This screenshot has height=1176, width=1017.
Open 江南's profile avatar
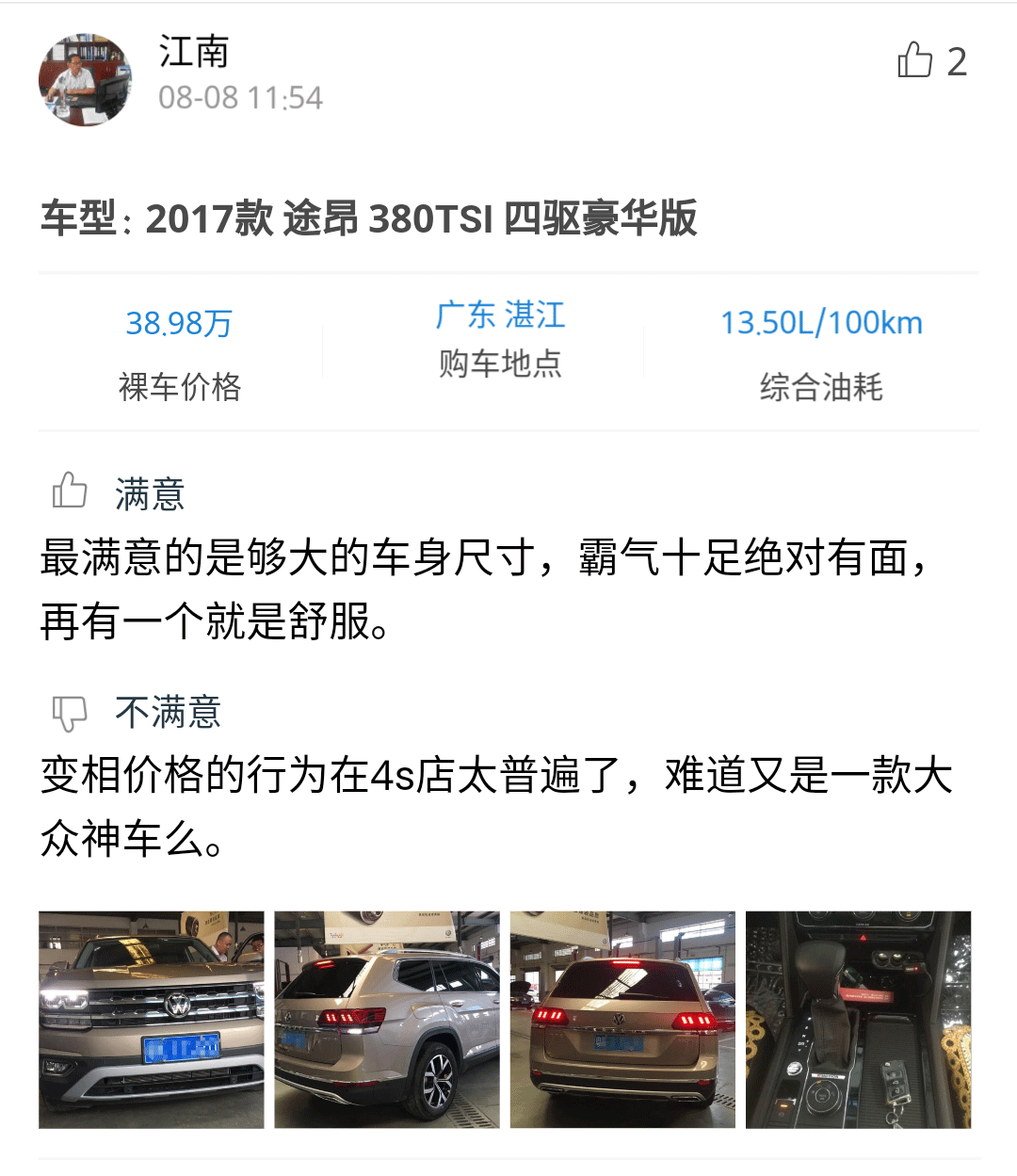[85, 80]
